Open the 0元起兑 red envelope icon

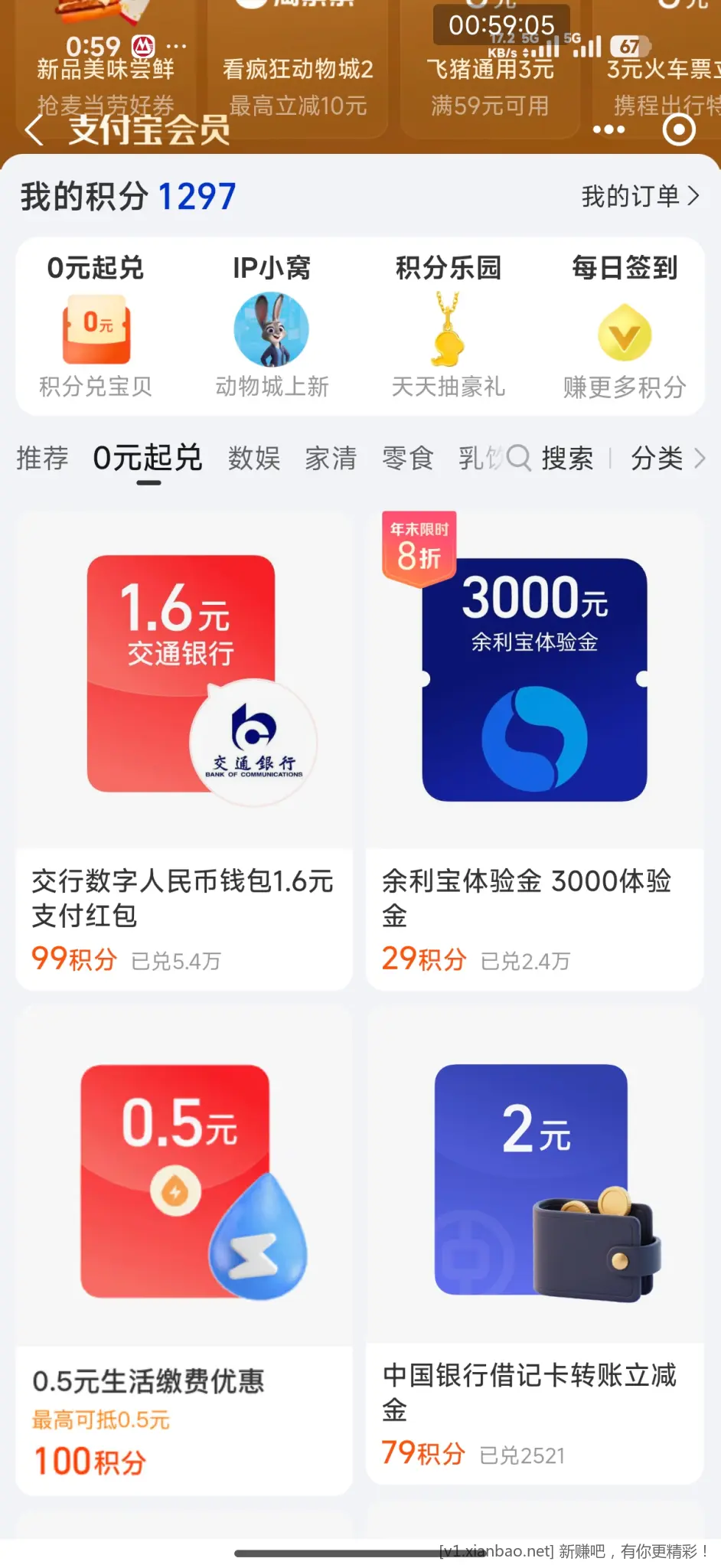94,329
